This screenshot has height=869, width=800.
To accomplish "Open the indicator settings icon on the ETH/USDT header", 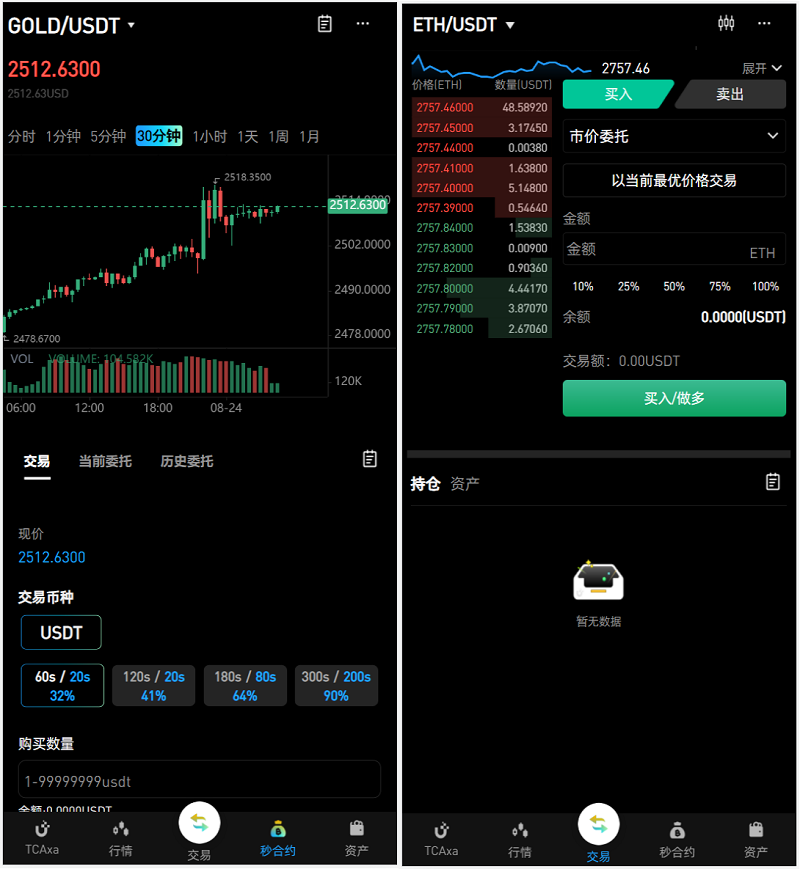I will pos(726,22).
